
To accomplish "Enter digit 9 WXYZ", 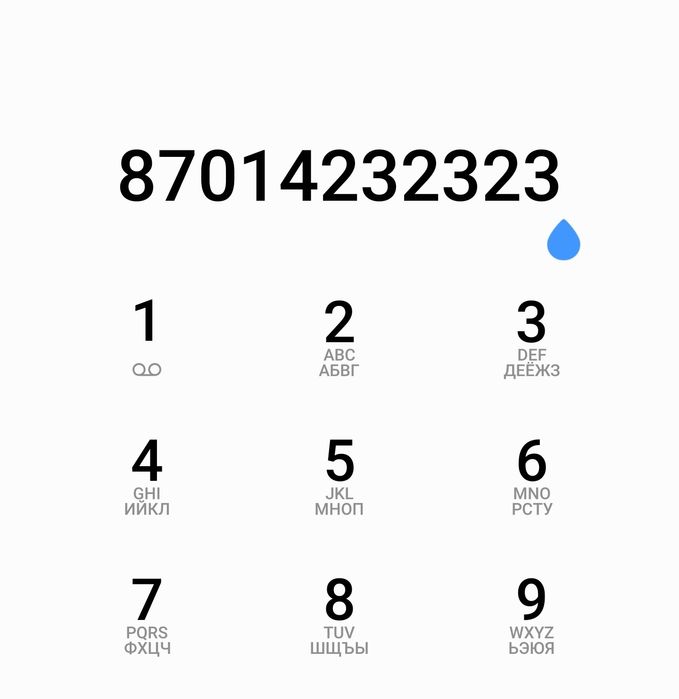I will pyautogui.click(x=531, y=616).
